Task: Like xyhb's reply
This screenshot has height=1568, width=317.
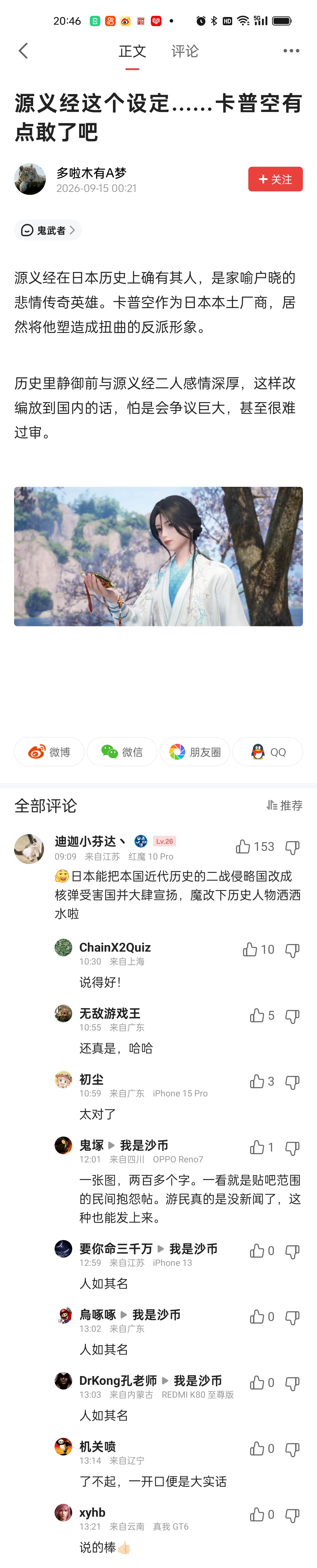Action: point(262,1514)
